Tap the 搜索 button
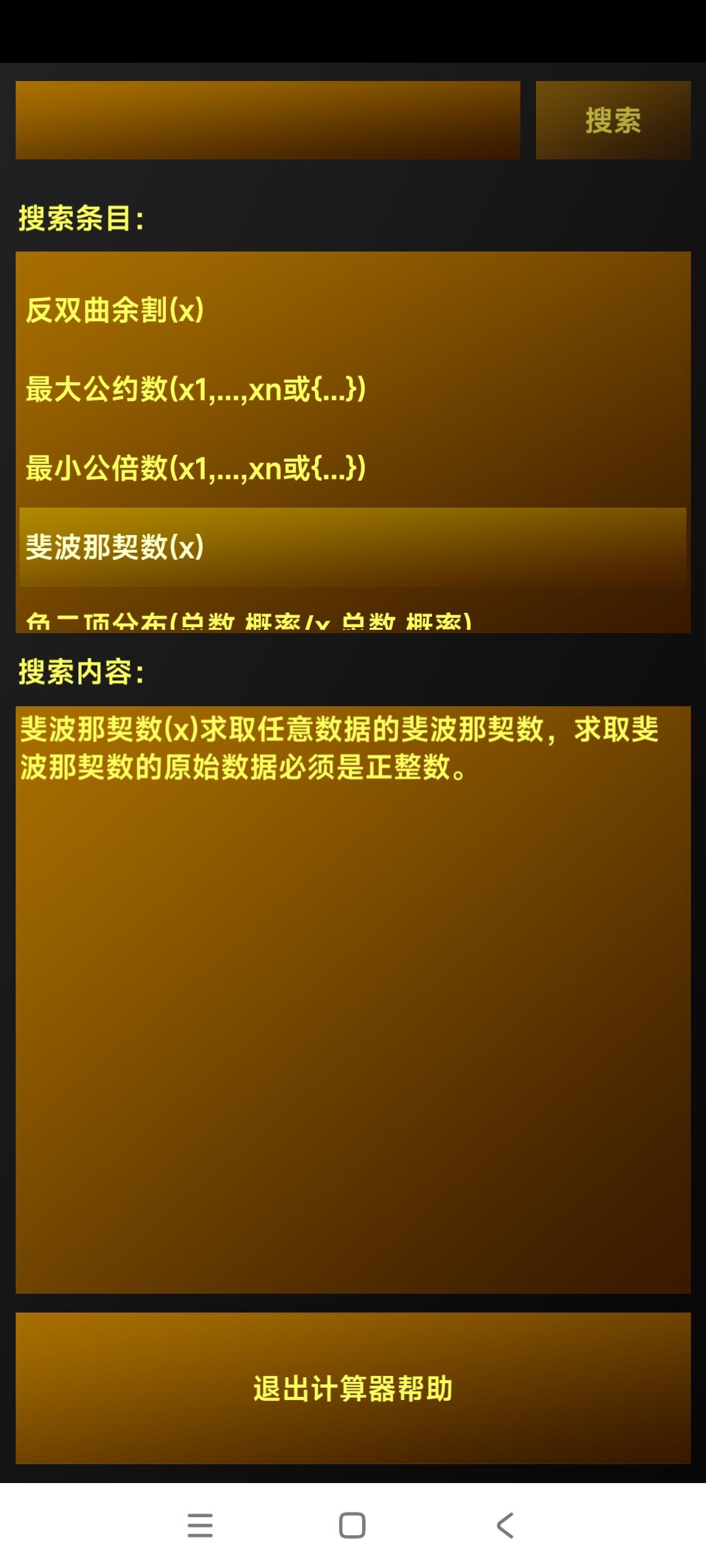Screen dimensions: 706x1568 [x=613, y=120]
